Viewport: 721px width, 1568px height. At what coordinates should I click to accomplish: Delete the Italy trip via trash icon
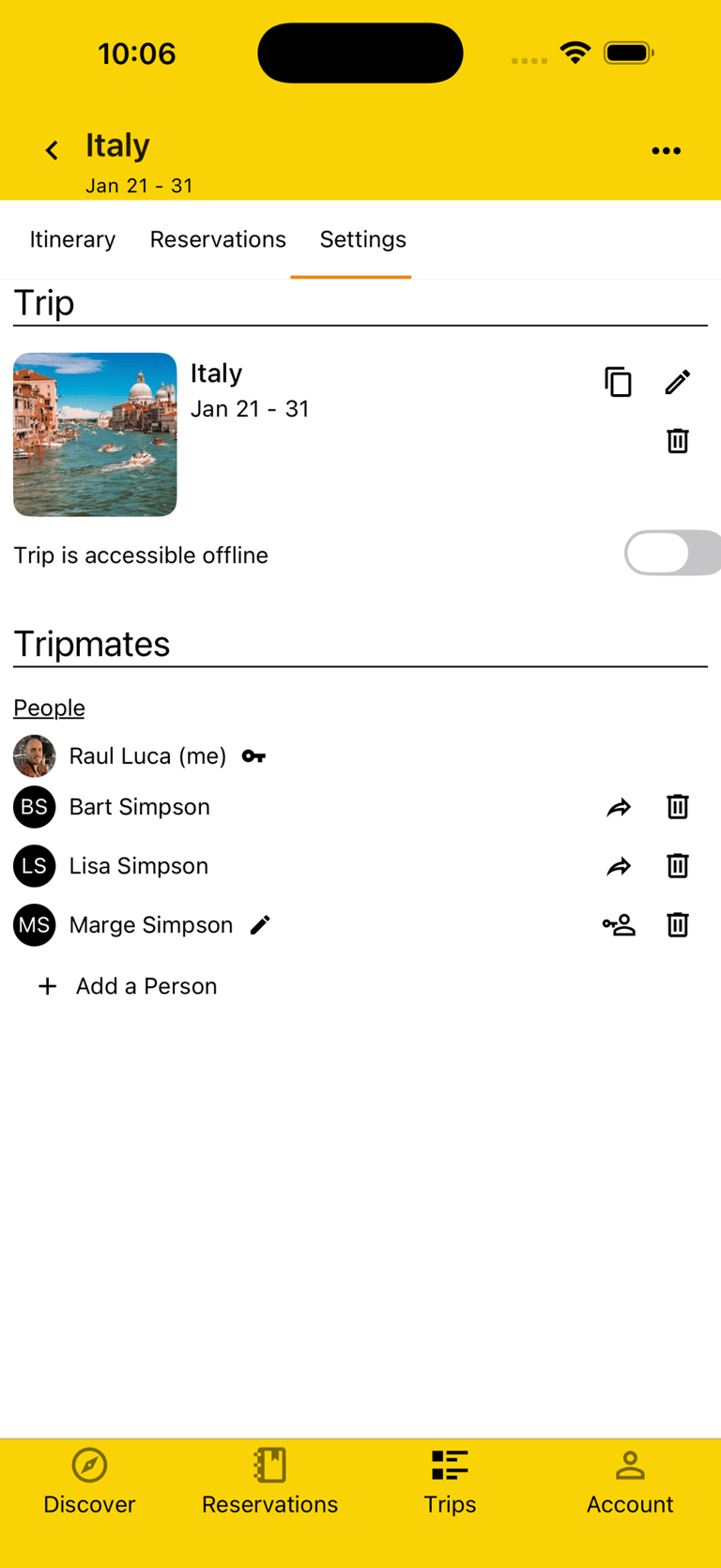[678, 440]
